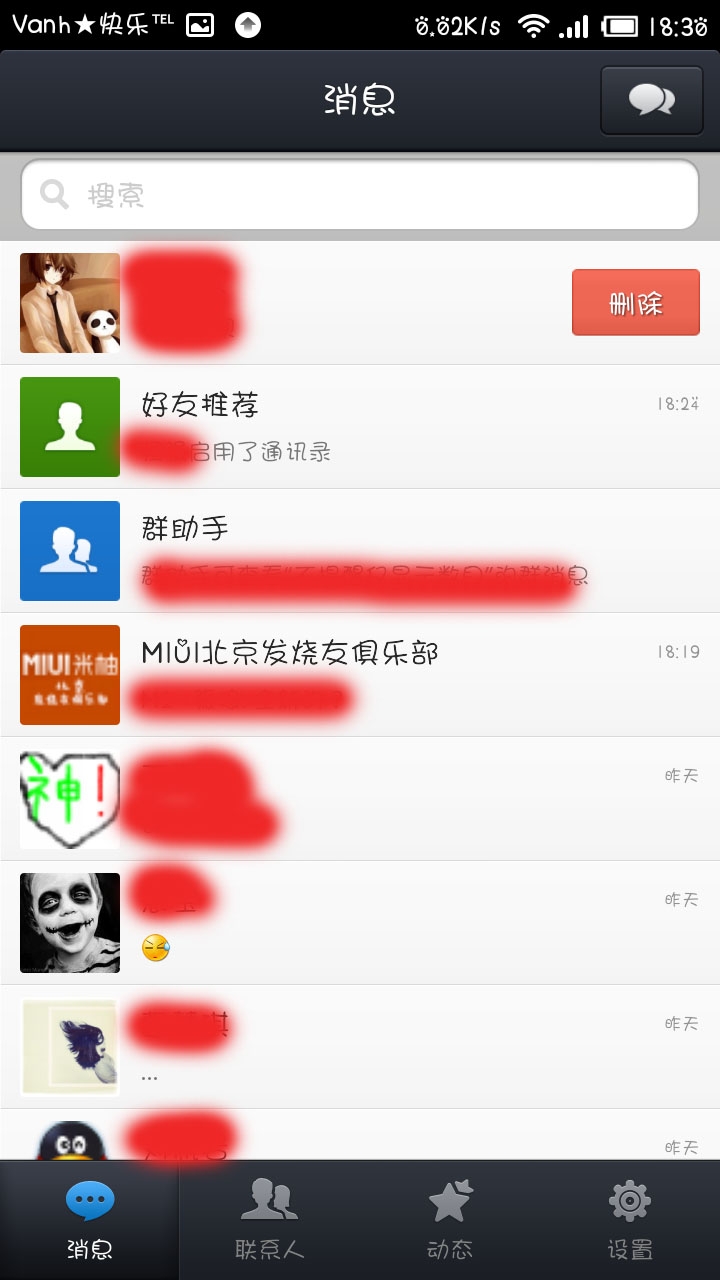The height and width of the screenshot is (1280, 720).
Task: Tap the red 删除 delete button
Action: (x=635, y=302)
